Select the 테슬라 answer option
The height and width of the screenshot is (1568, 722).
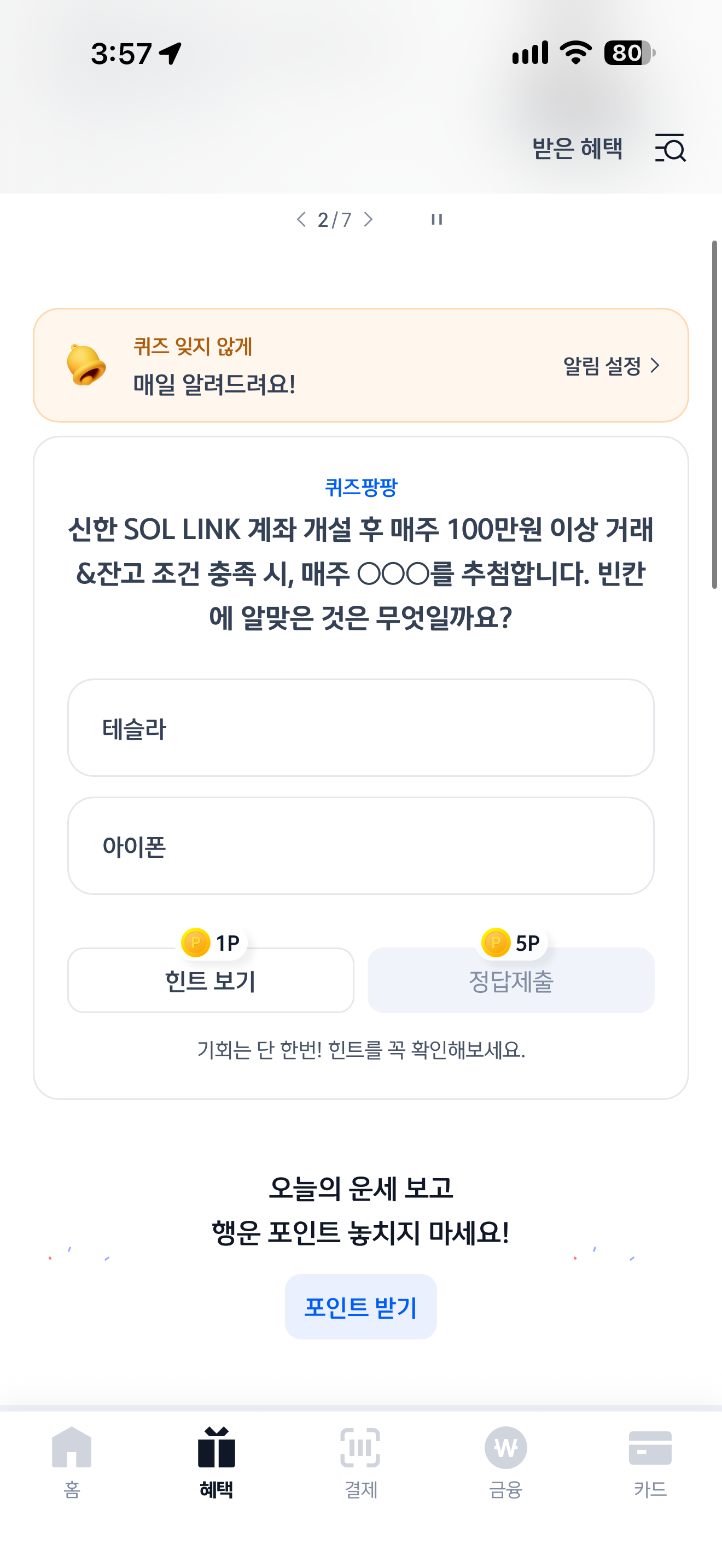[x=361, y=727]
